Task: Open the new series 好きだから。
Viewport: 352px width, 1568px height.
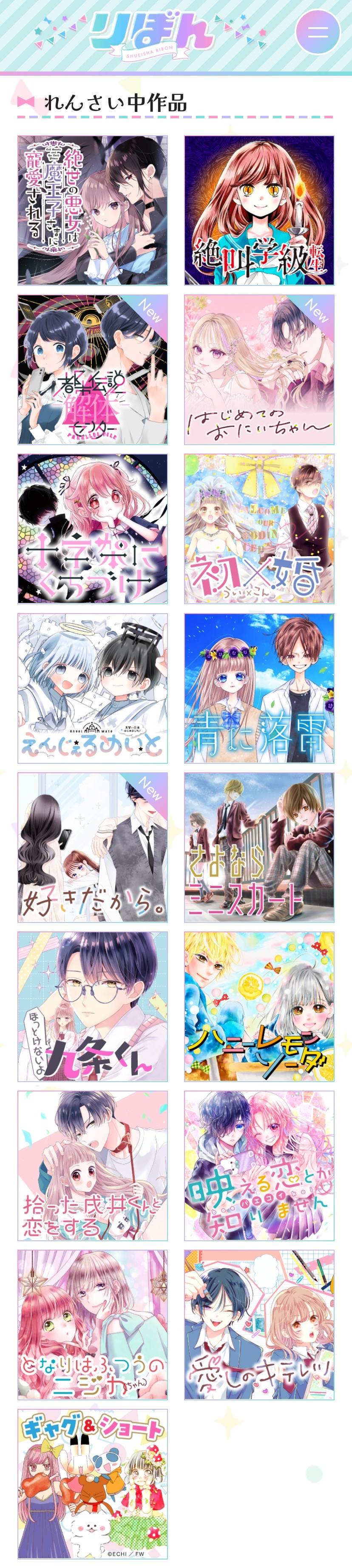Action: point(92,847)
